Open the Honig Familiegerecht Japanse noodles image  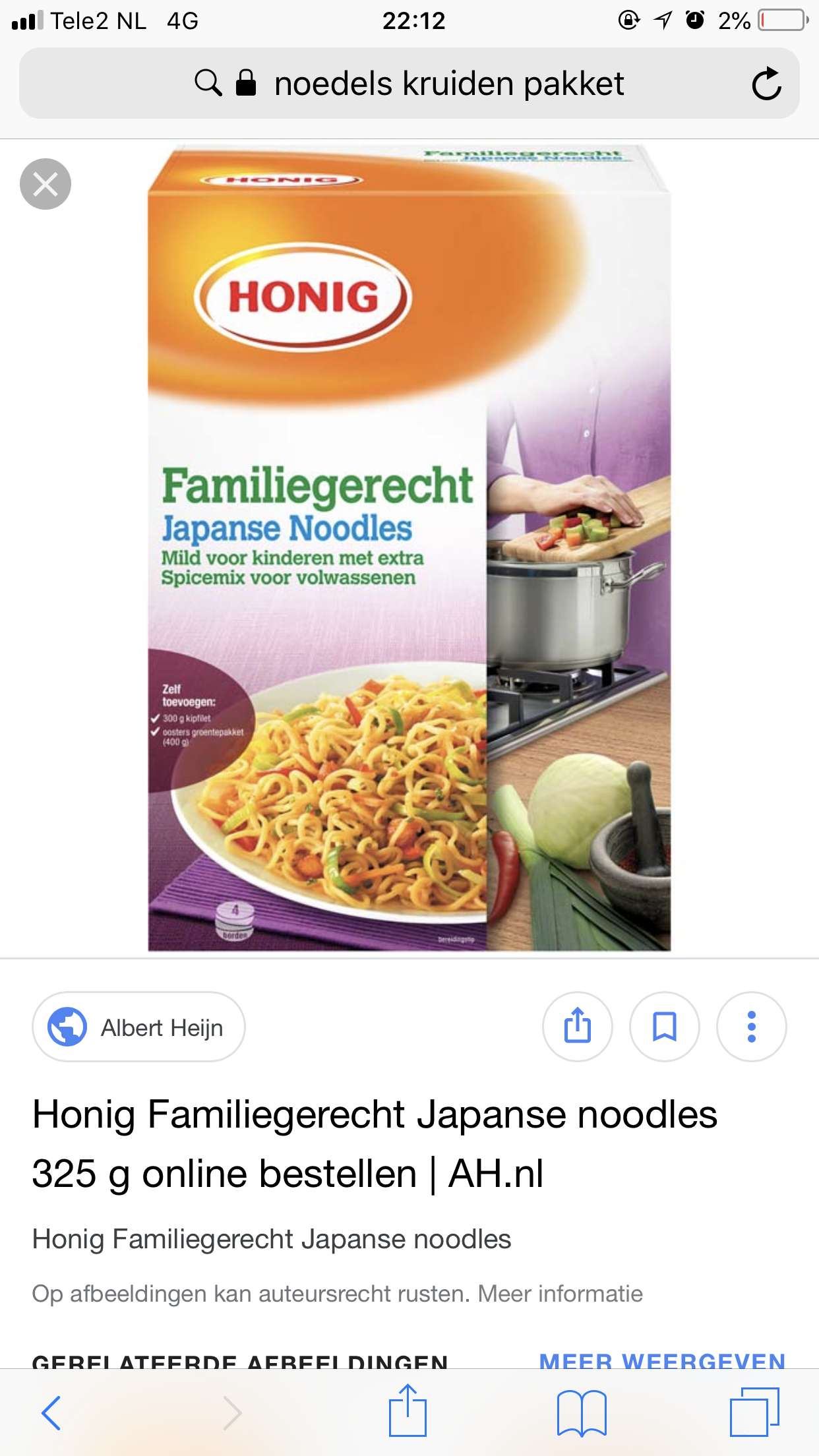[409, 549]
